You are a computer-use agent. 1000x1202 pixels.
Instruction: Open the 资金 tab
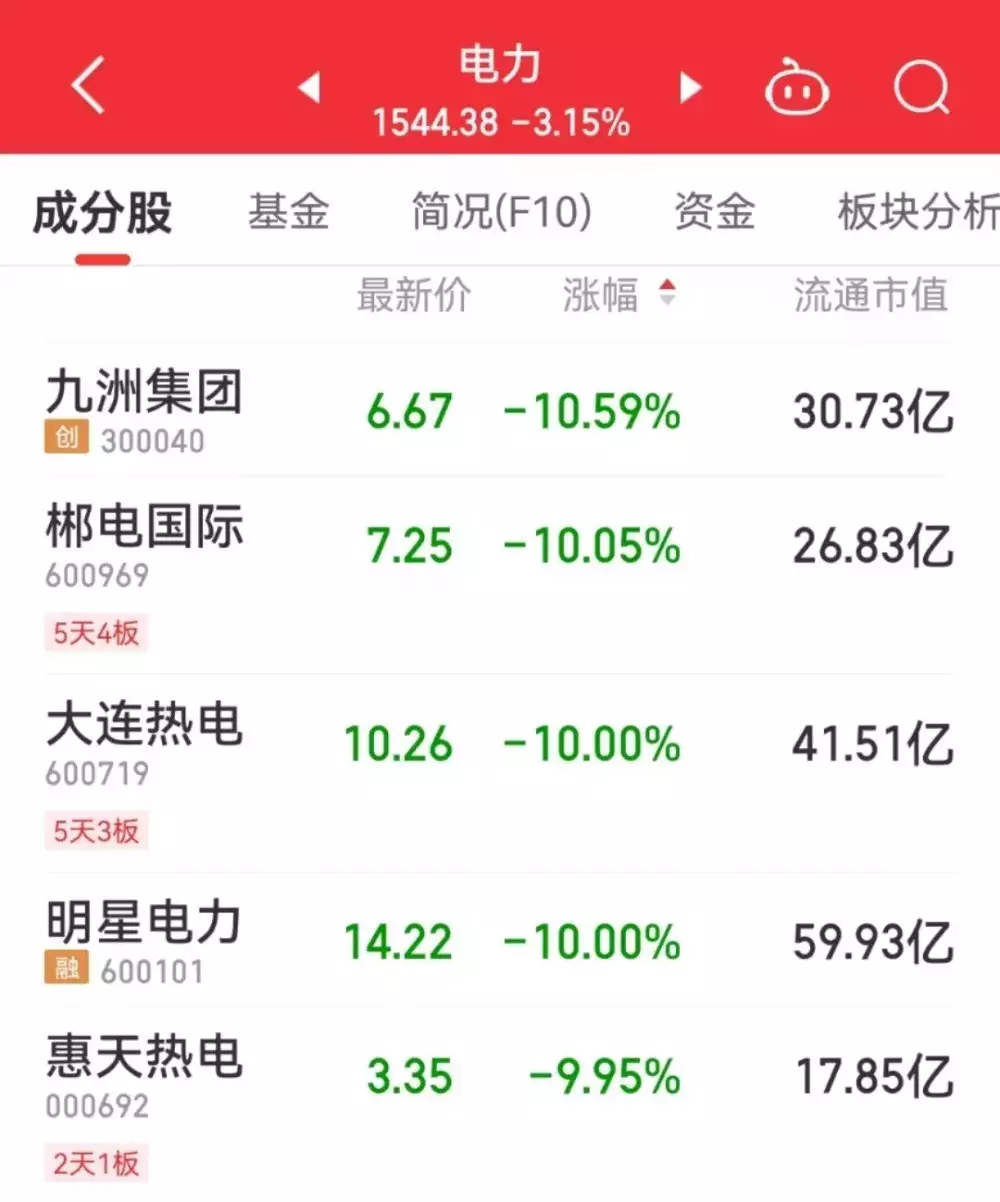(x=714, y=213)
